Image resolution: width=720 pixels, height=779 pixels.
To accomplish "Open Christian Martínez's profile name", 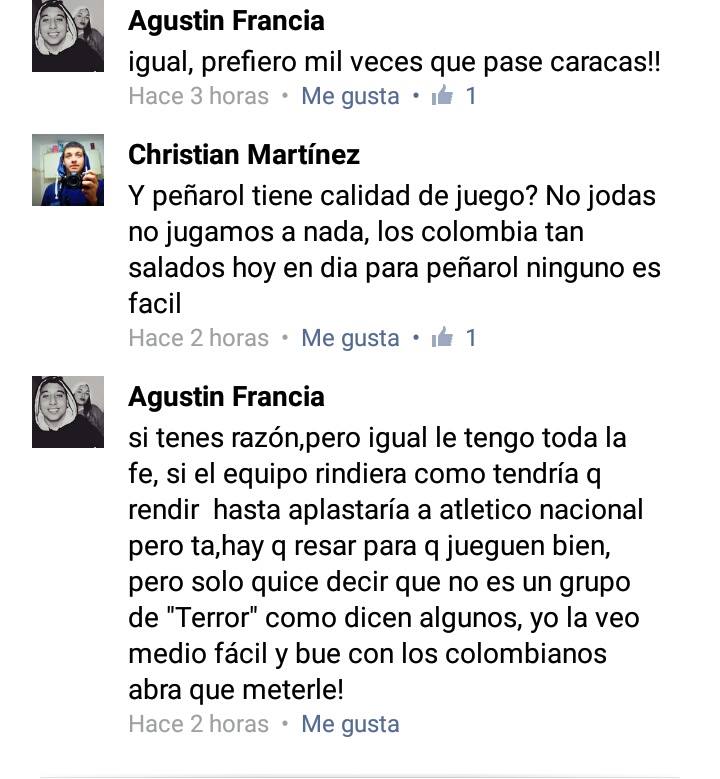I will coord(244,155).
